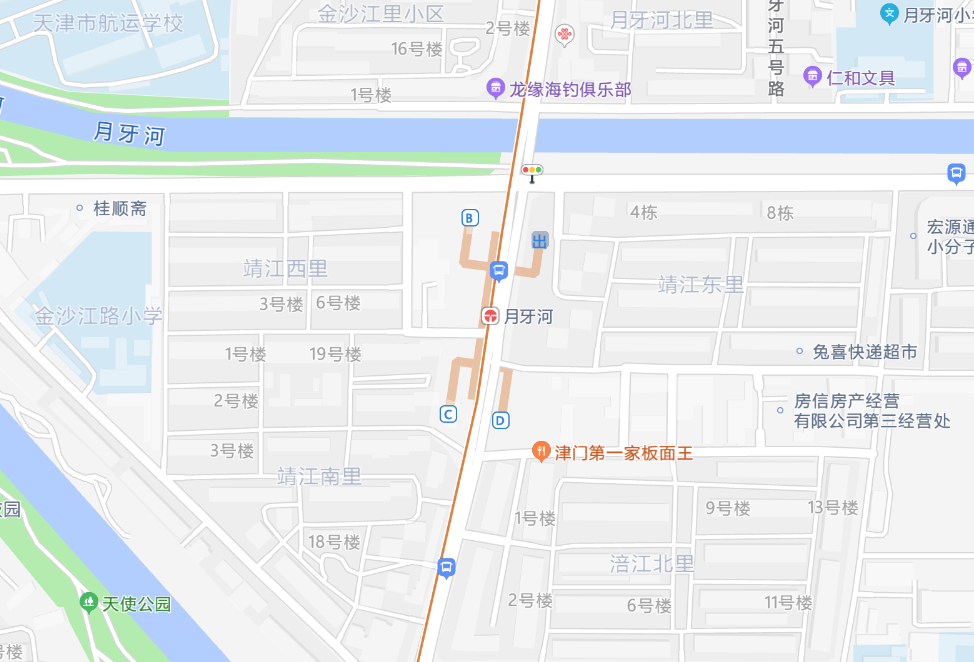
Task: Select 房信房产经营有限公司第三经营处 marker
Action: point(780,409)
